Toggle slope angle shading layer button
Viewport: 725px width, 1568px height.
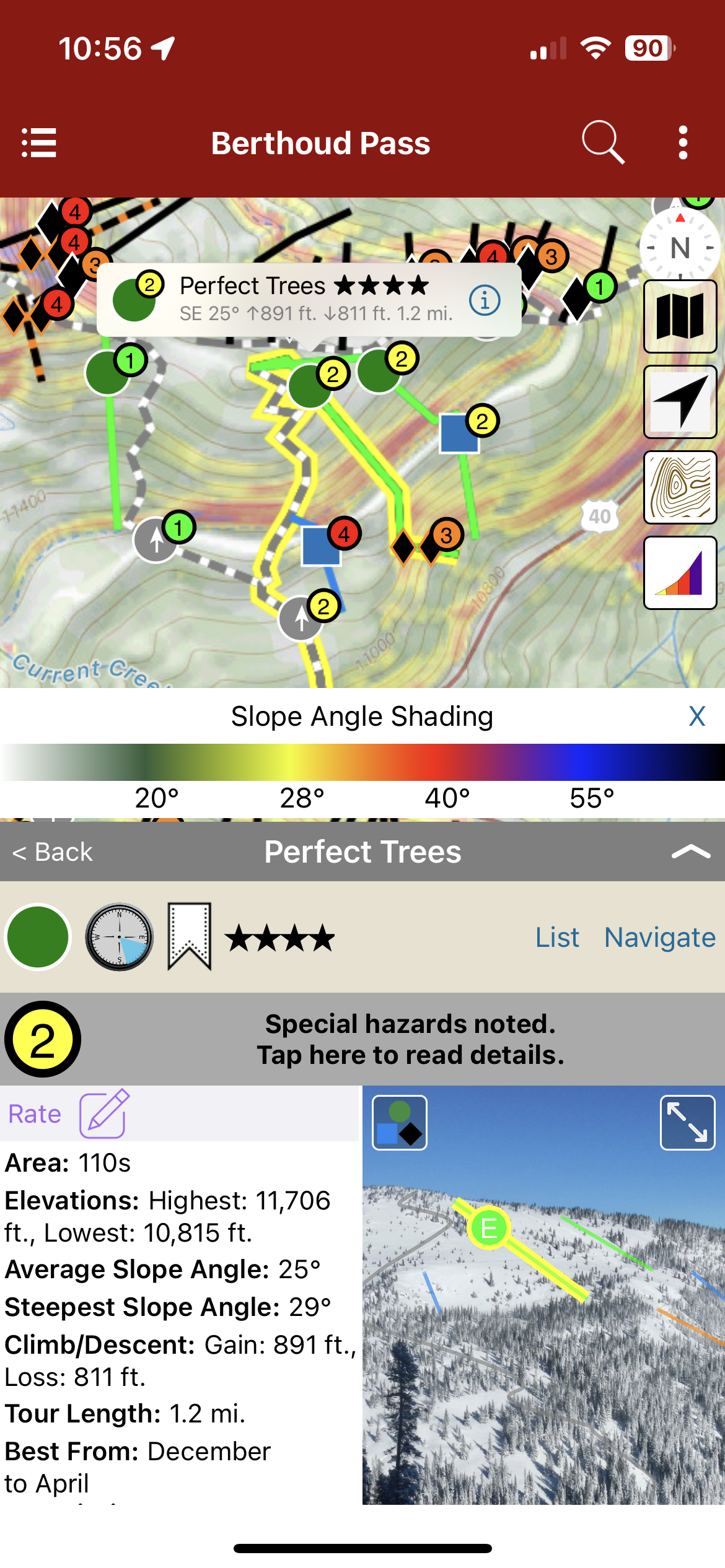click(680, 573)
